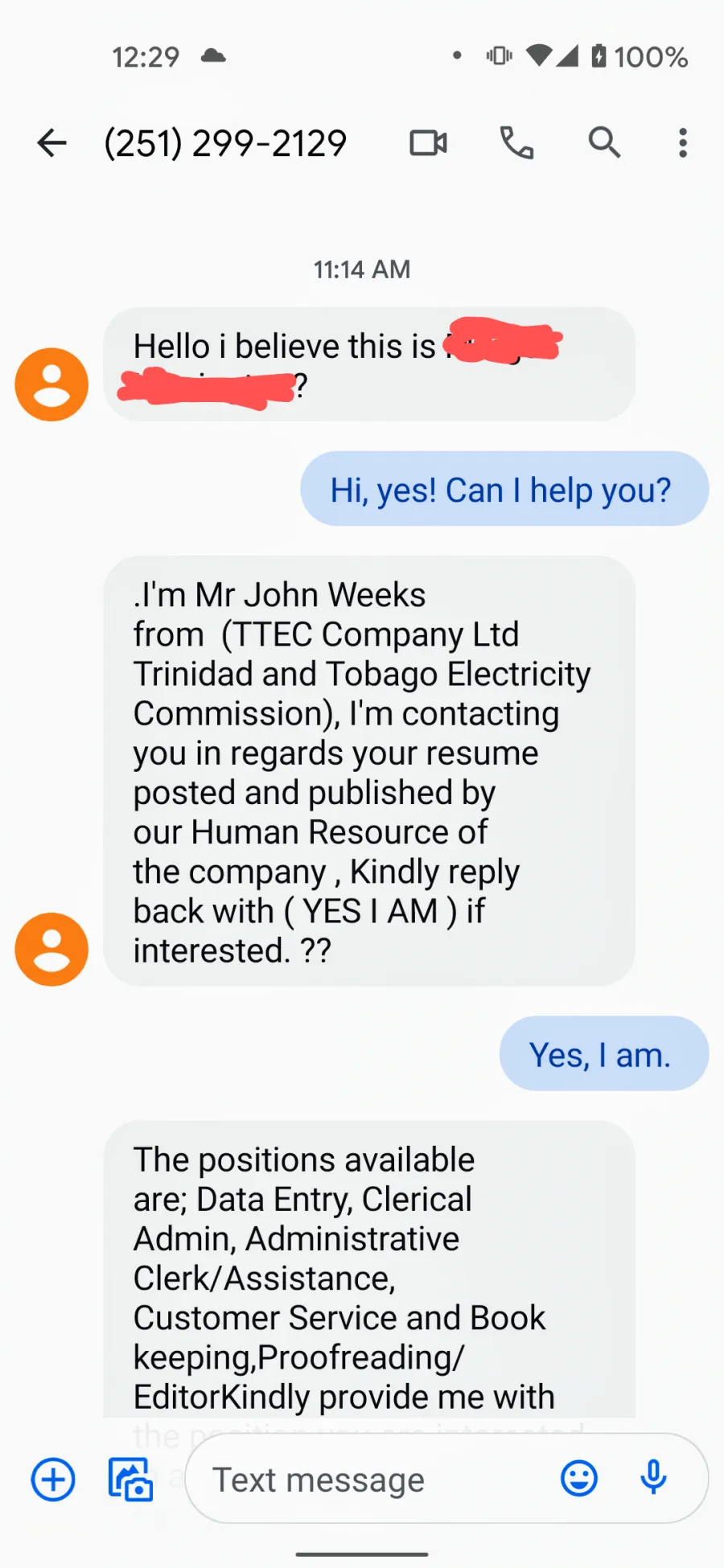Open the emoji picker
The width and height of the screenshot is (724, 1568).
pos(579,1478)
